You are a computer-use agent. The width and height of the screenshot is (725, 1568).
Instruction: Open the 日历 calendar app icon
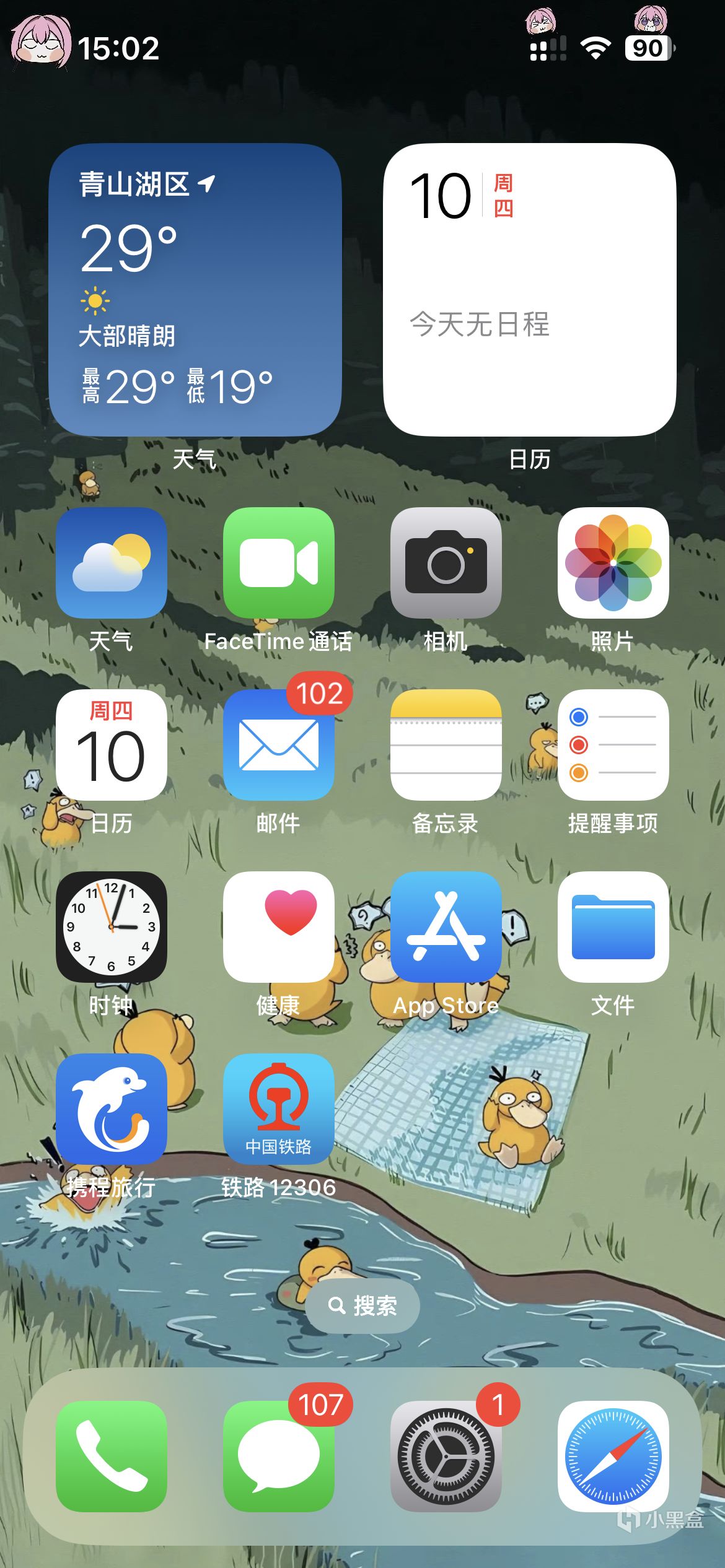112,744
